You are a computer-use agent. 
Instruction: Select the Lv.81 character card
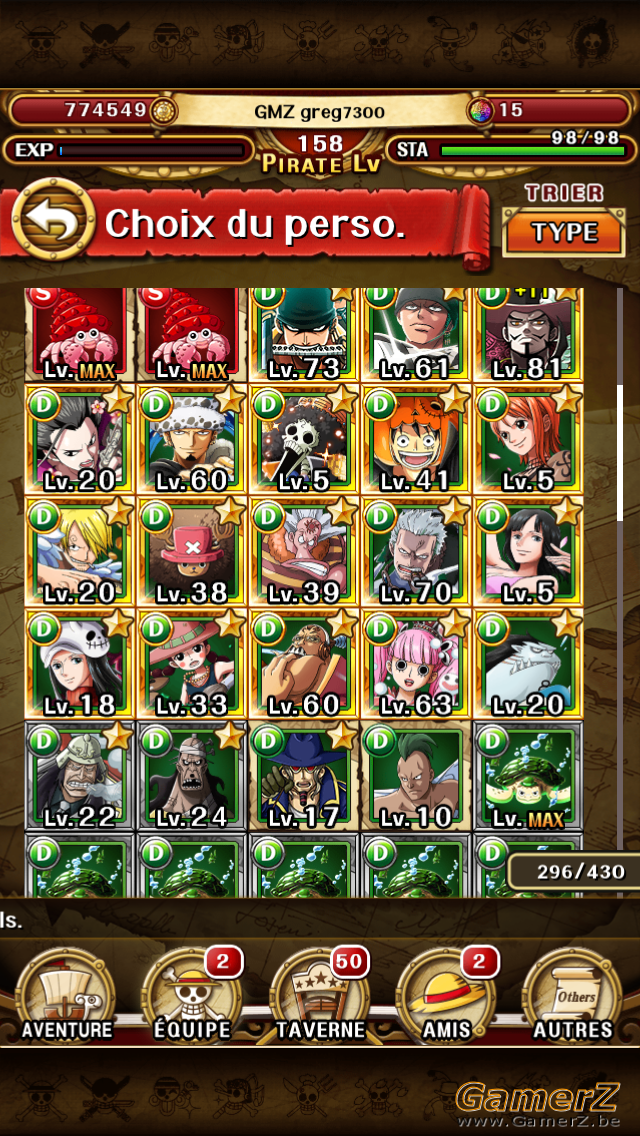coord(528,335)
